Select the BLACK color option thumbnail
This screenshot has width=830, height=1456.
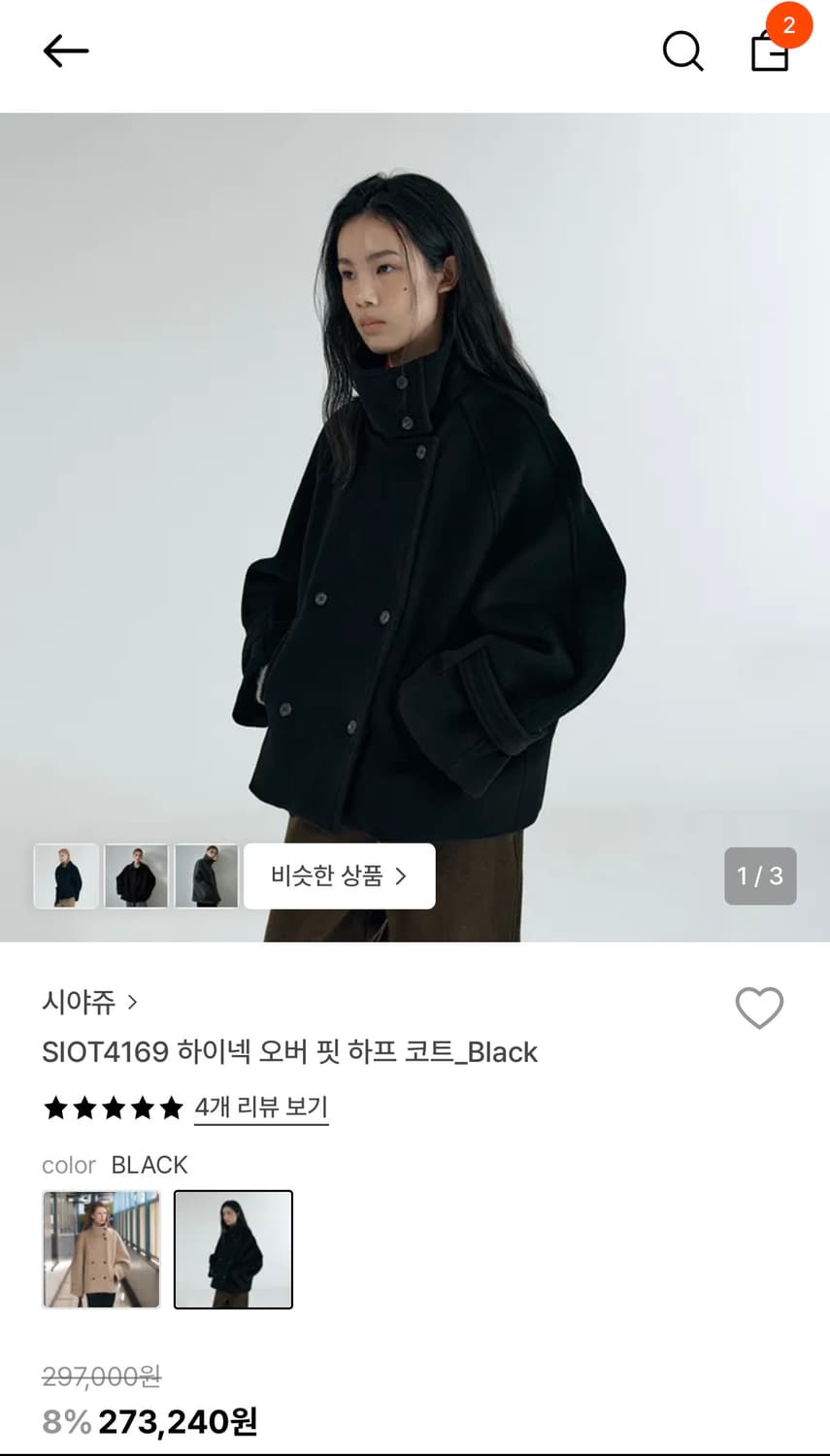233,1250
